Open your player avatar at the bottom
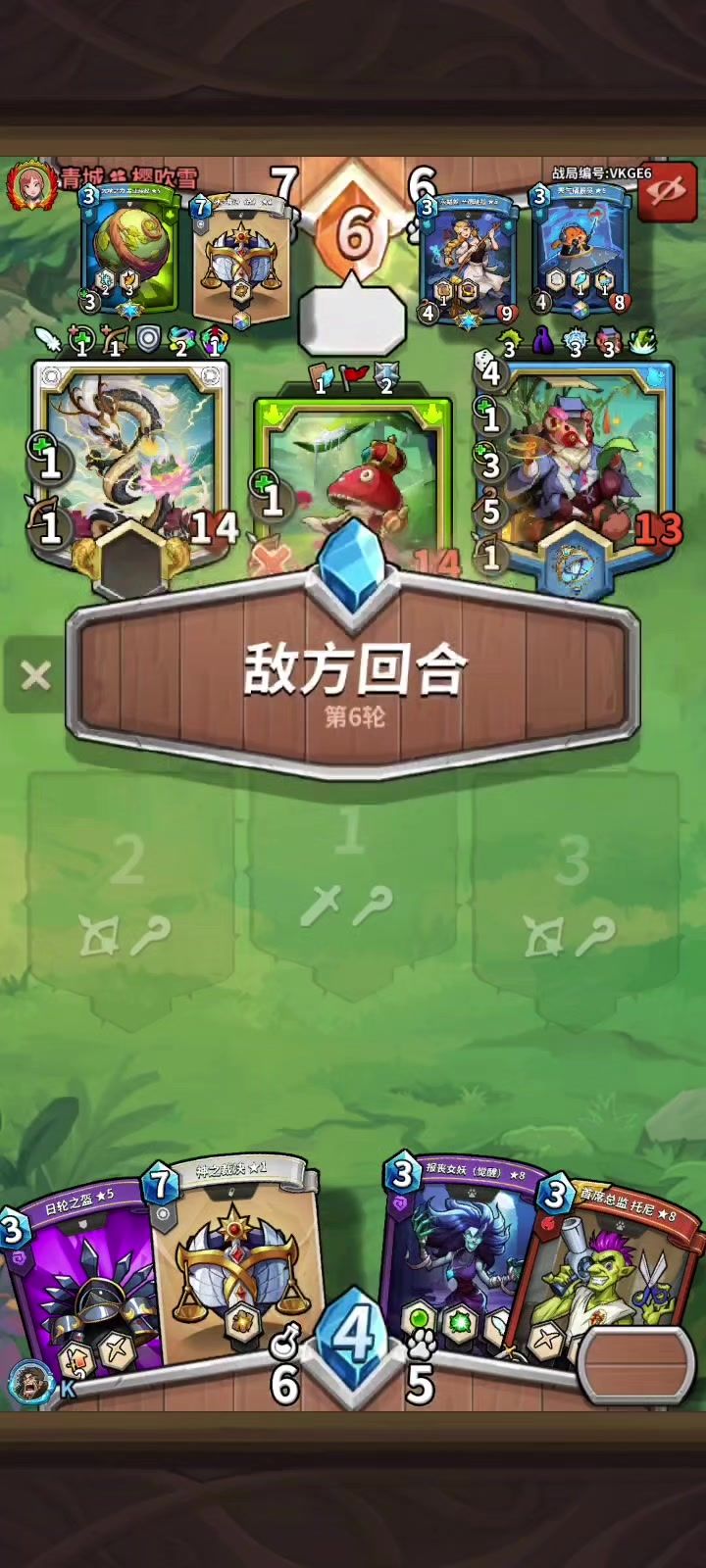This screenshot has height=1568, width=706. 29,1381
